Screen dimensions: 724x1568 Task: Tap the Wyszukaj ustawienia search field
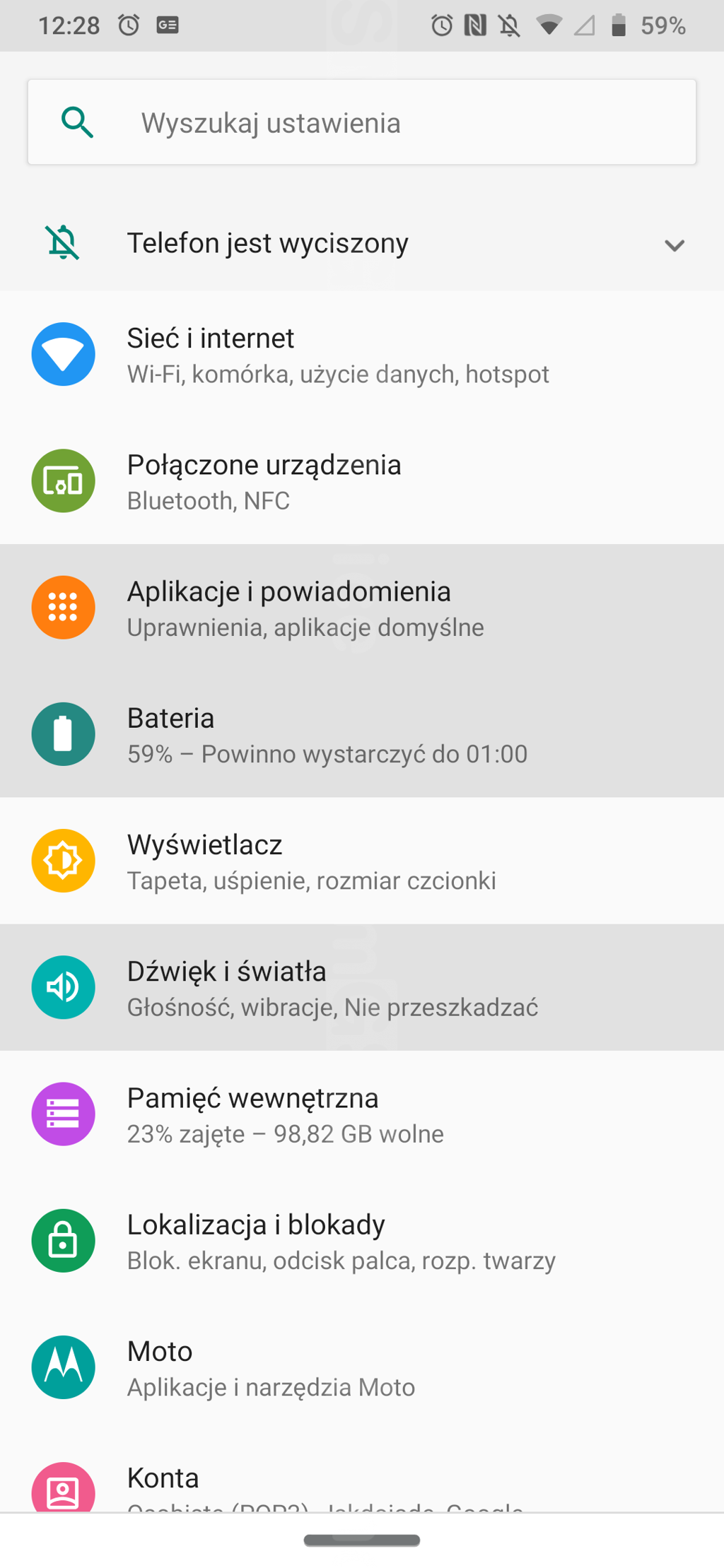362,123
